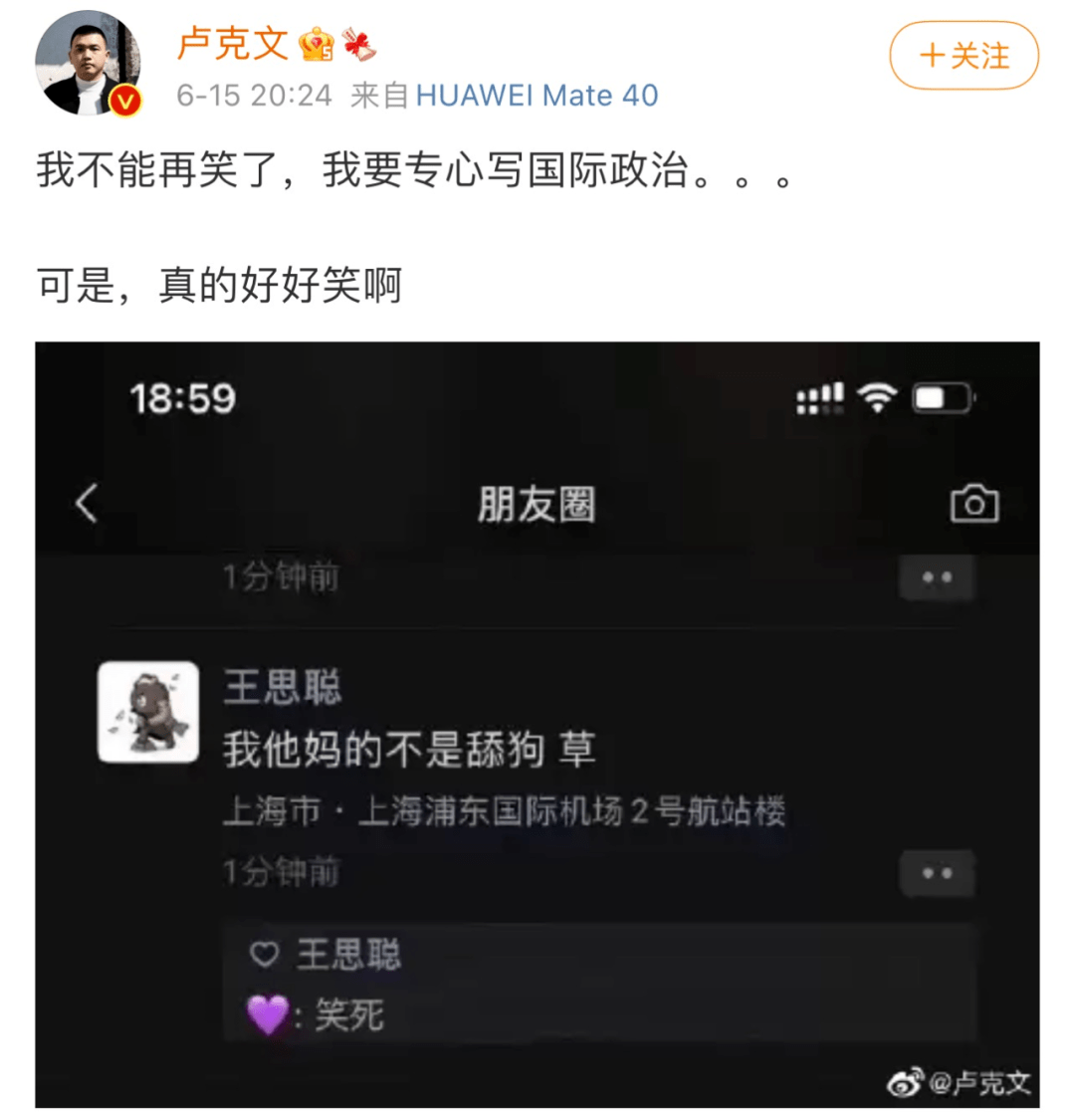Click the cellular signal icon in the status bar
This screenshot has width=1075, height=1120.
click(821, 396)
